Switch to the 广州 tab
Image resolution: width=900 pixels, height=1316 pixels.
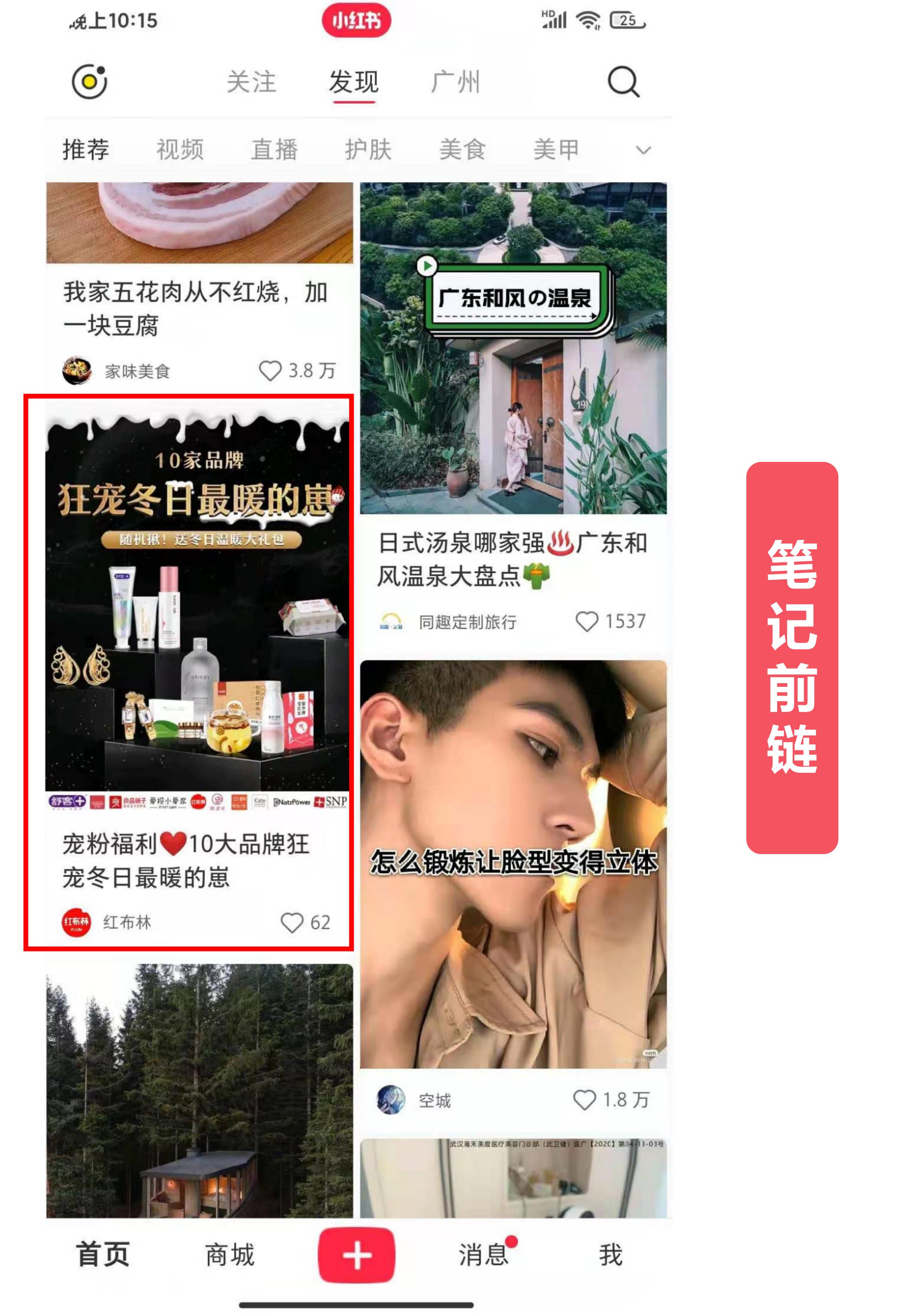point(456,82)
